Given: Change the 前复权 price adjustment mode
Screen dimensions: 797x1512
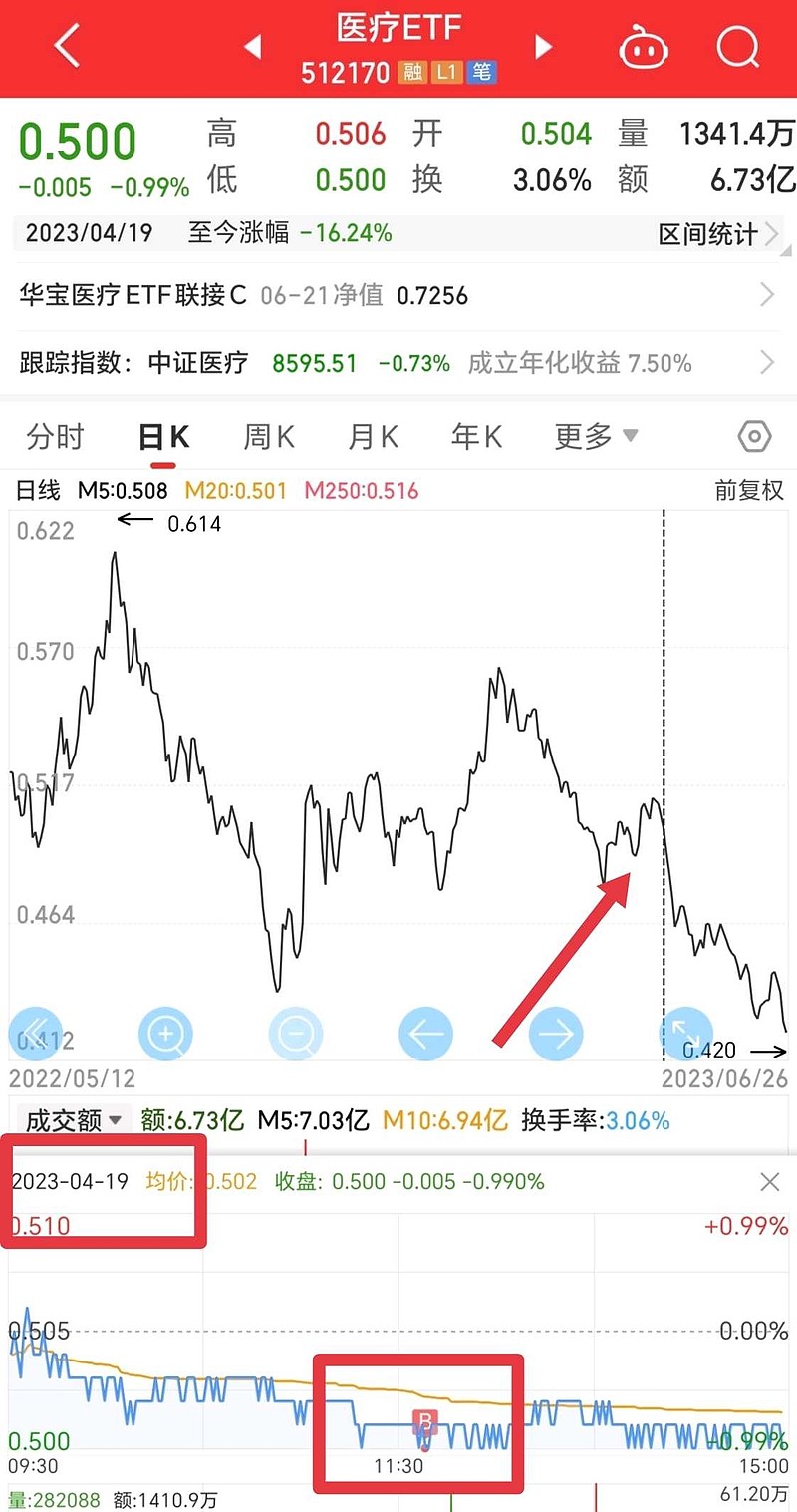Looking at the screenshot, I should click(749, 491).
